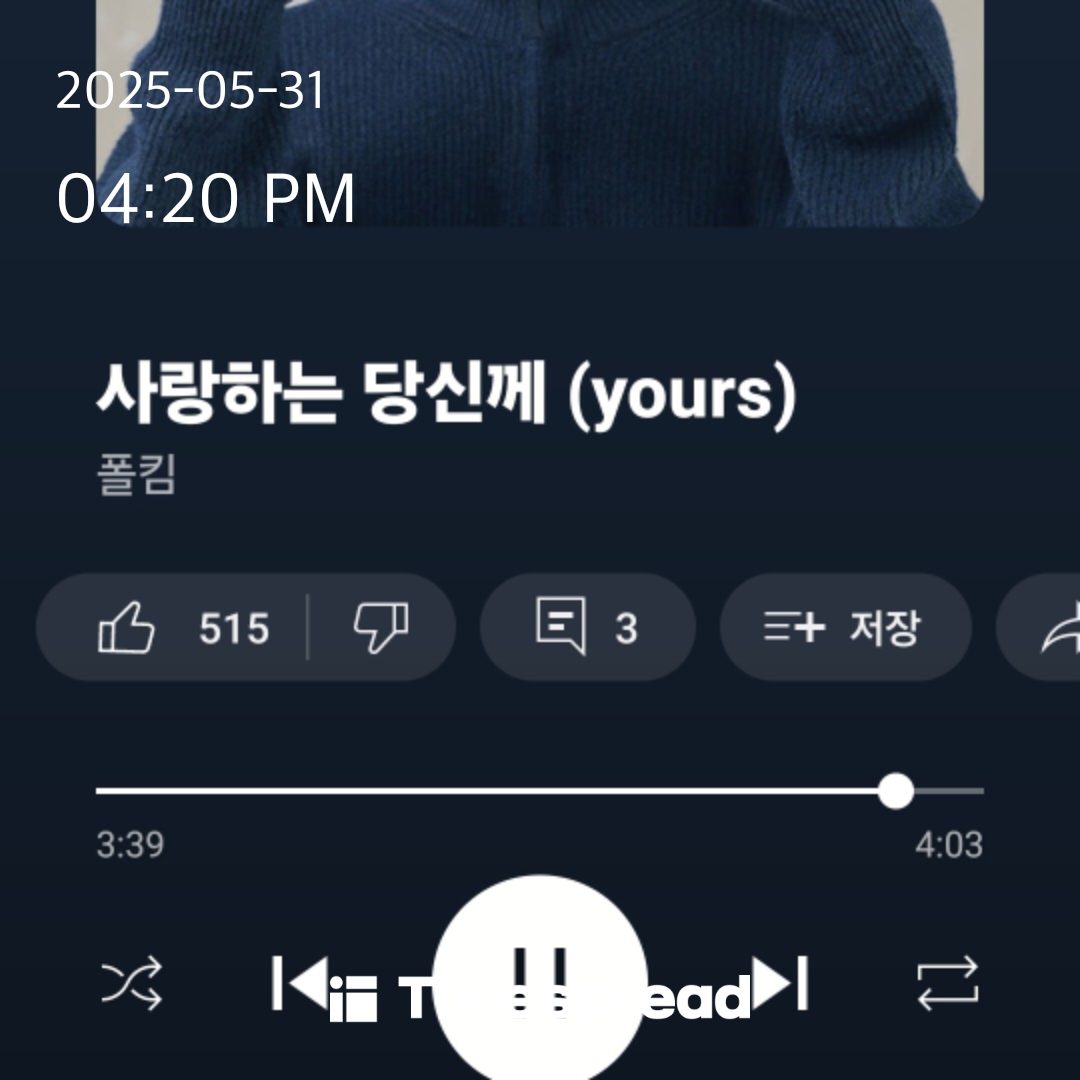1080x1080 pixels.
Task: Skip to the previous track
Action: click(x=297, y=983)
